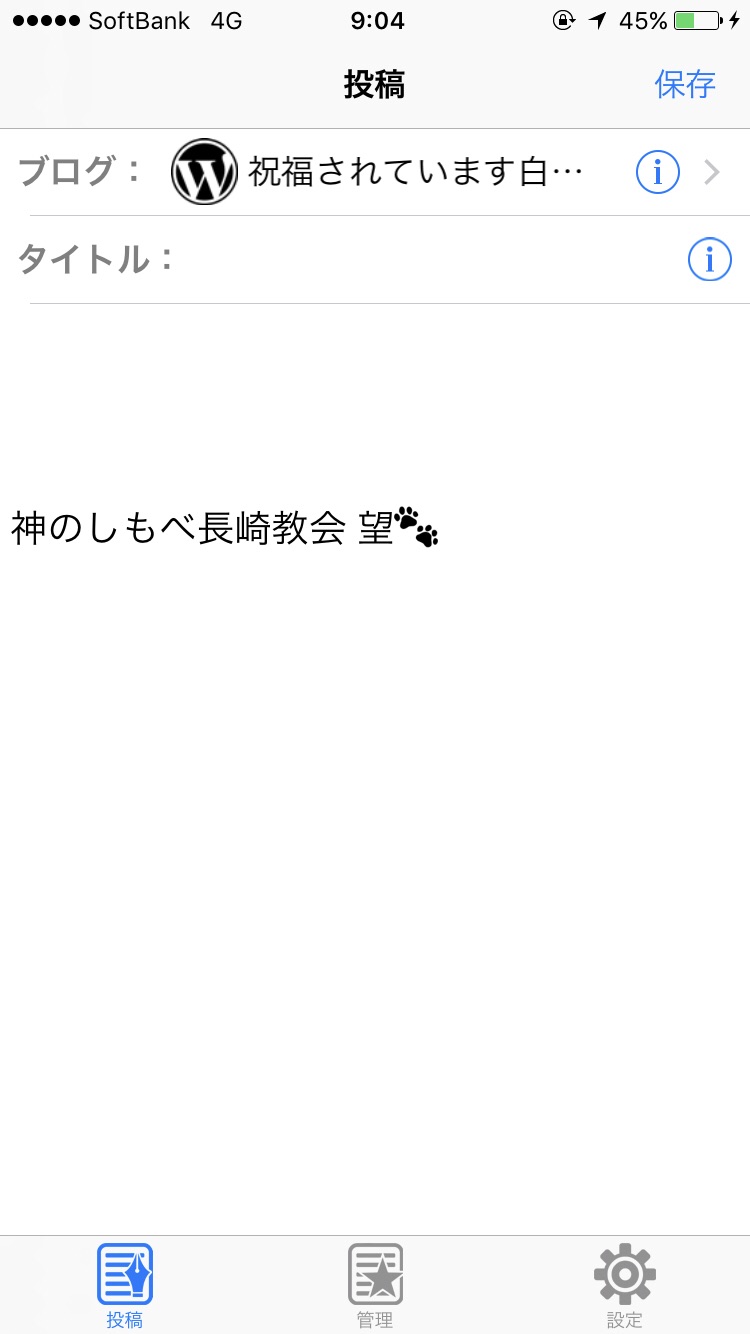Switch to the 管理 tab
This screenshot has height=1334, width=750.
click(375, 1285)
